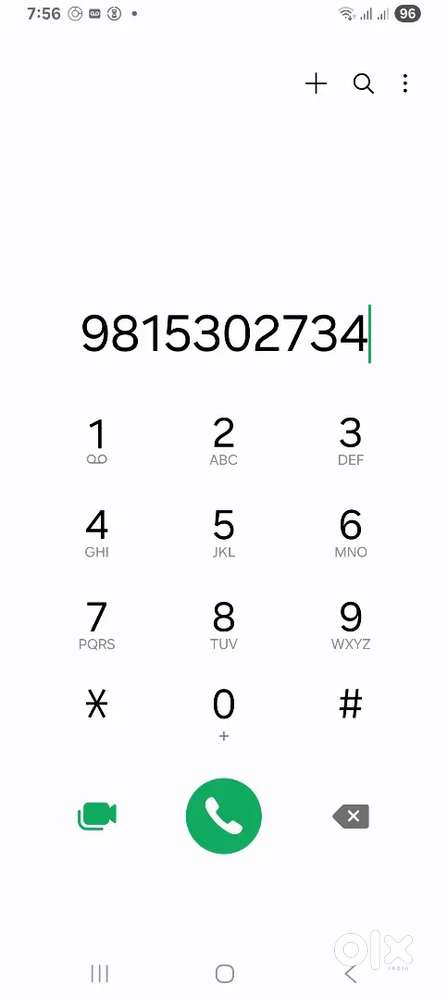
Task: Dial digit 1 on the keypad
Action: click(x=97, y=441)
